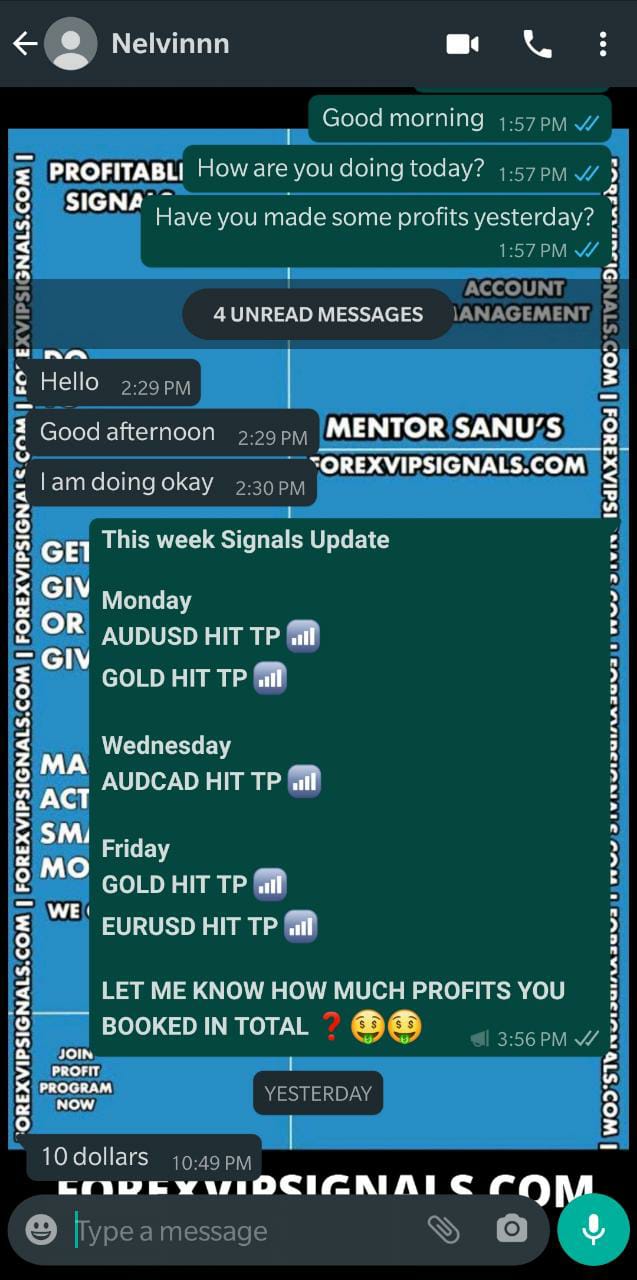Screen dimensions: 637x1280
Task: Attach a file with the paperclip
Action: tap(443, 1229)
